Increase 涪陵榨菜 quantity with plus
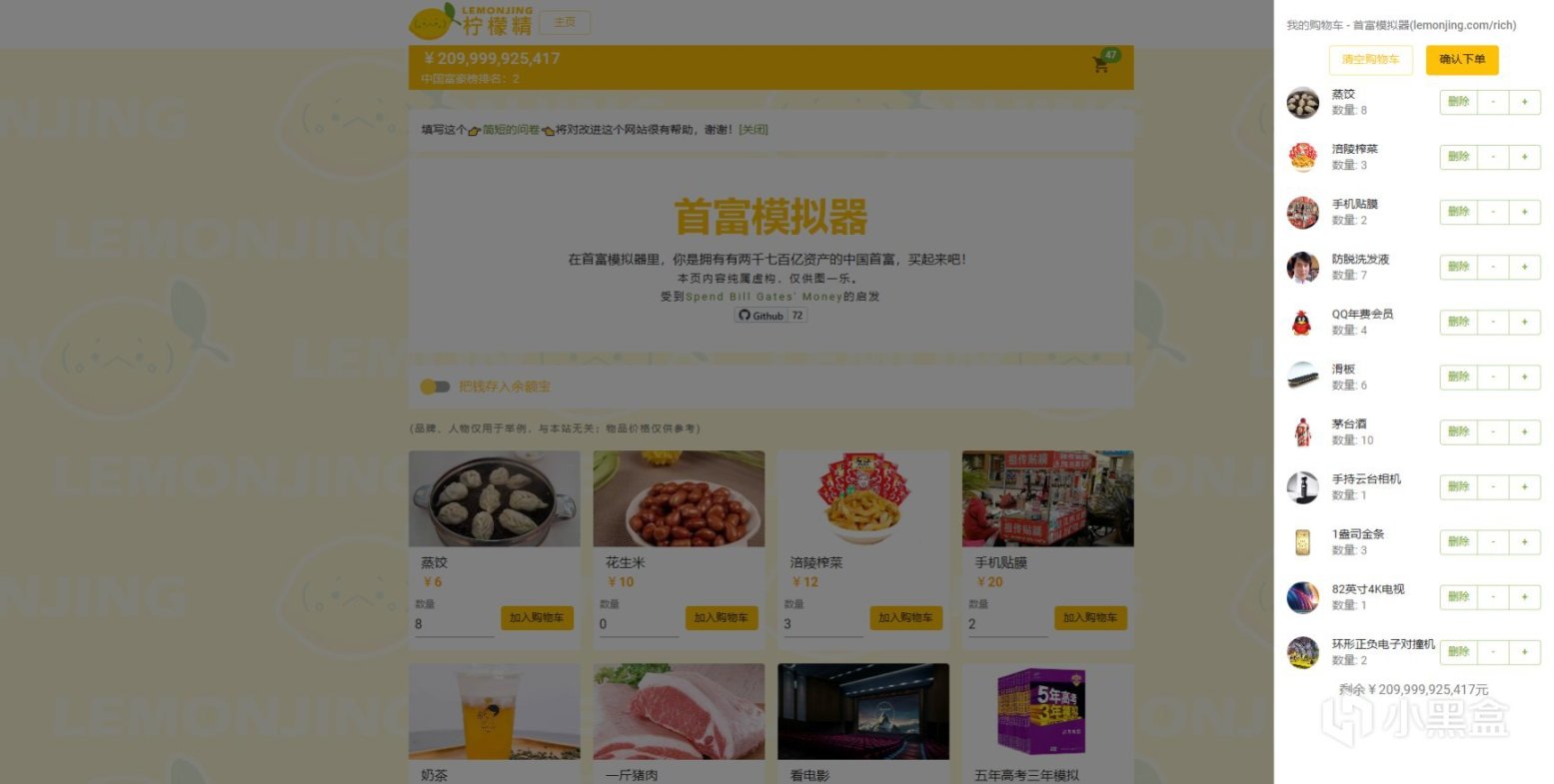The height and width of the screenshot is (784, 1554). (1524, 157)
